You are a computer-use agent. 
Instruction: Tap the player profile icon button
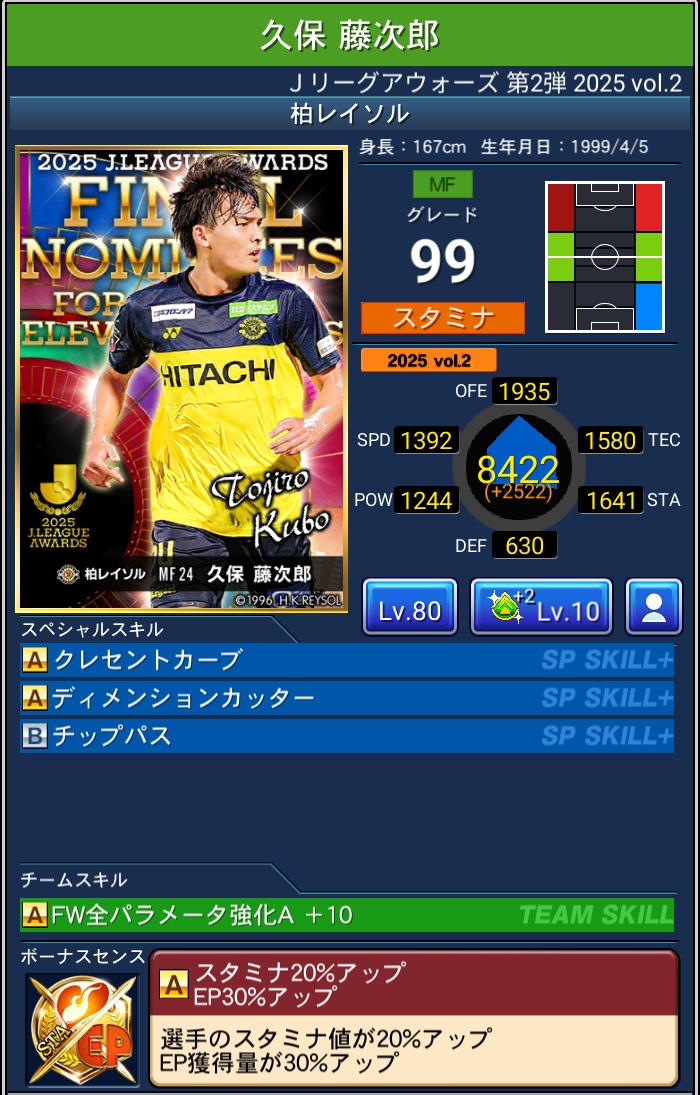click(654, 607)
